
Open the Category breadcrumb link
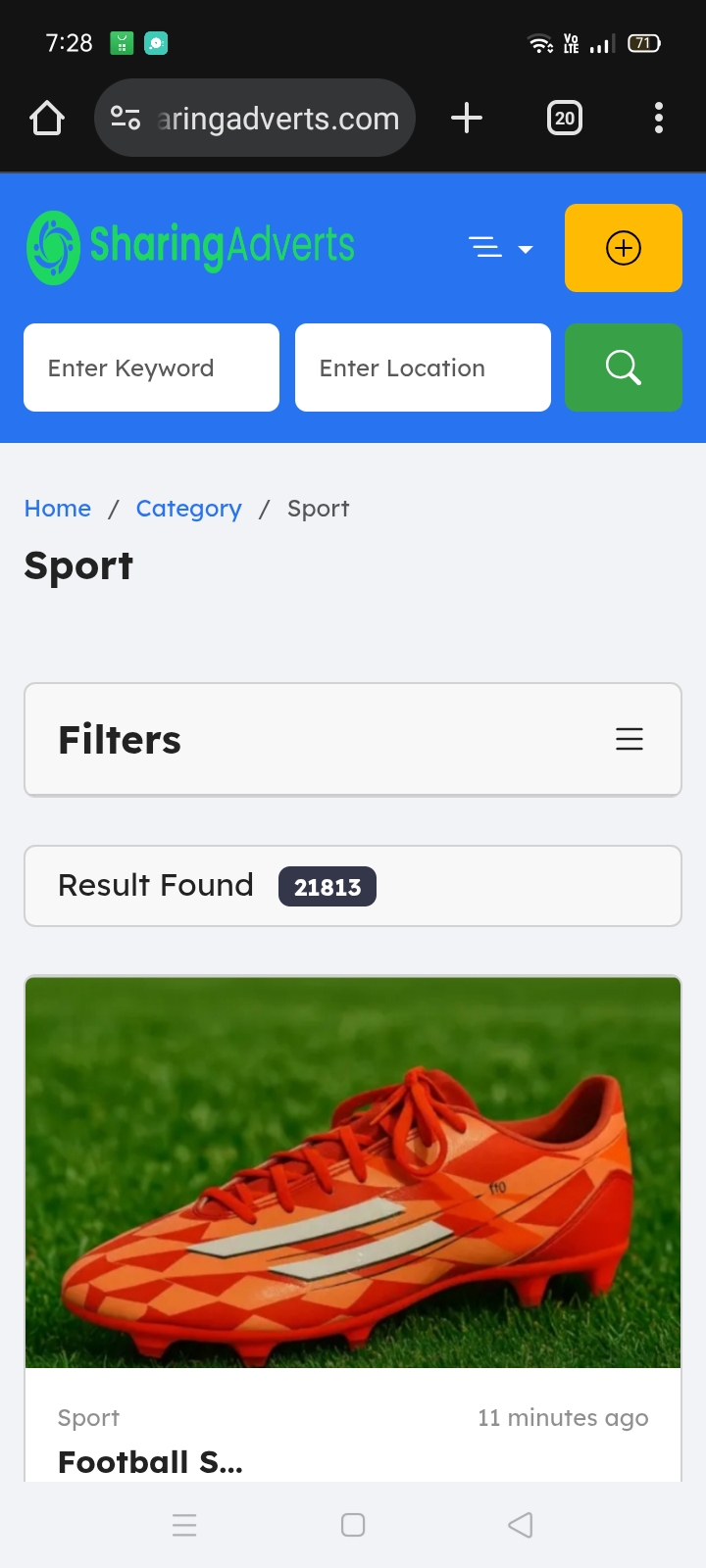(188, 509)
